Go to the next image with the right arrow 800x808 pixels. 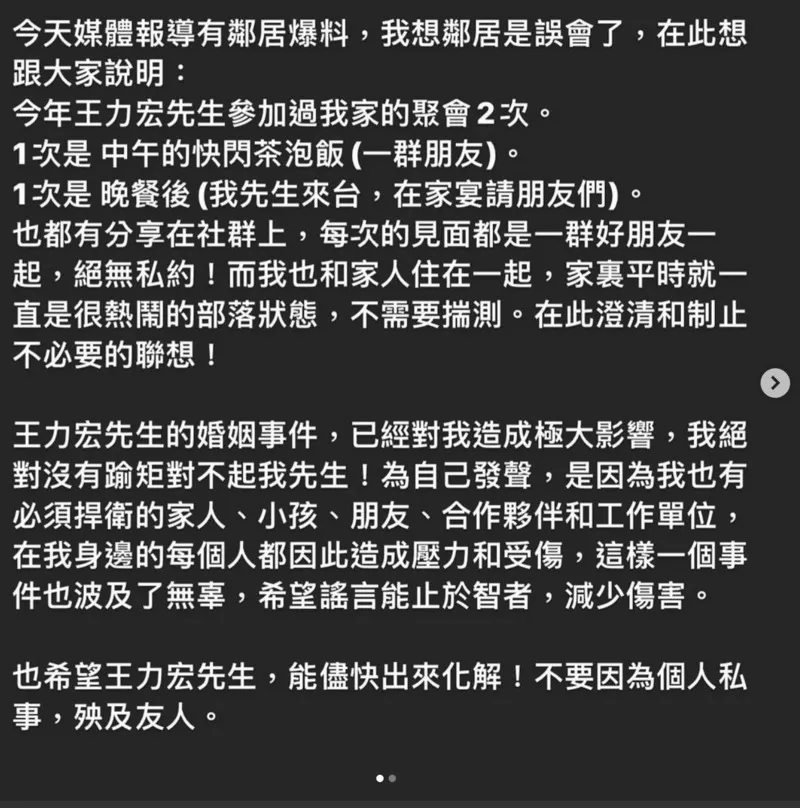[775, 383]
